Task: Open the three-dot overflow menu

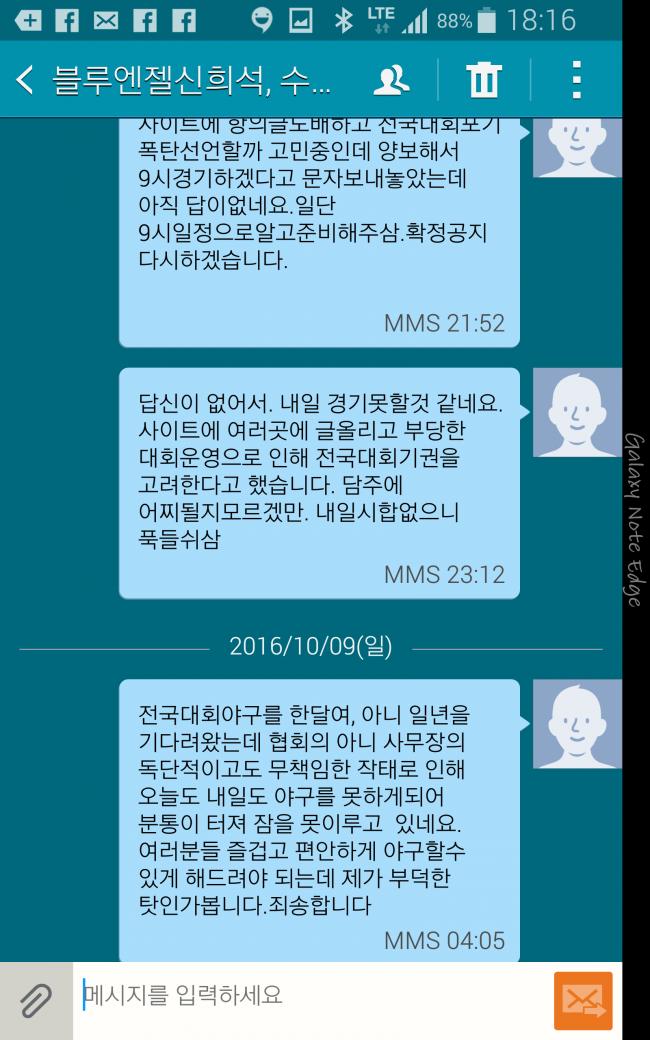Action: point(576,80)
